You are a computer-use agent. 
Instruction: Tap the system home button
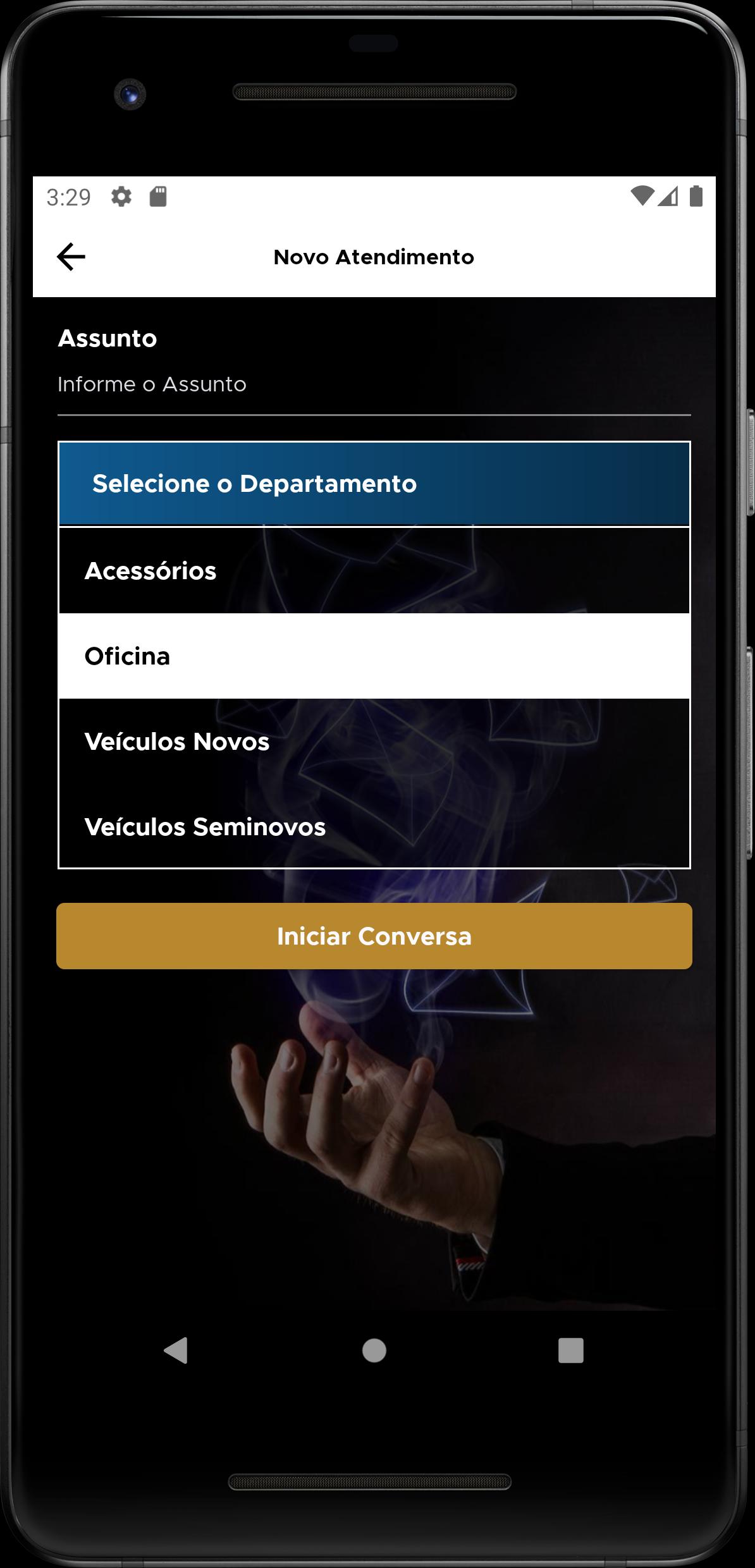[x=374, y=1351]
